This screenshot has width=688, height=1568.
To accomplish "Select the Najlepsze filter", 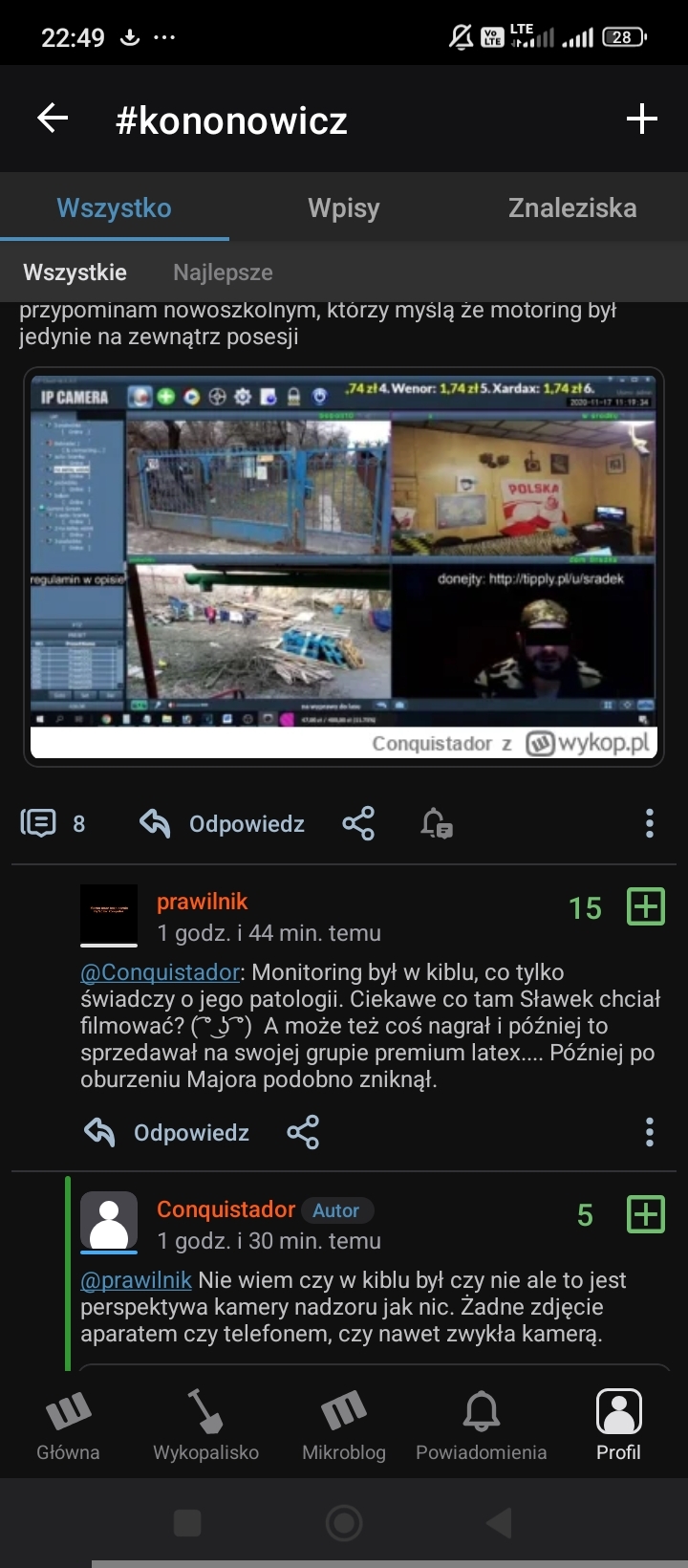I will pyautogui.click(x=223, y=272).
